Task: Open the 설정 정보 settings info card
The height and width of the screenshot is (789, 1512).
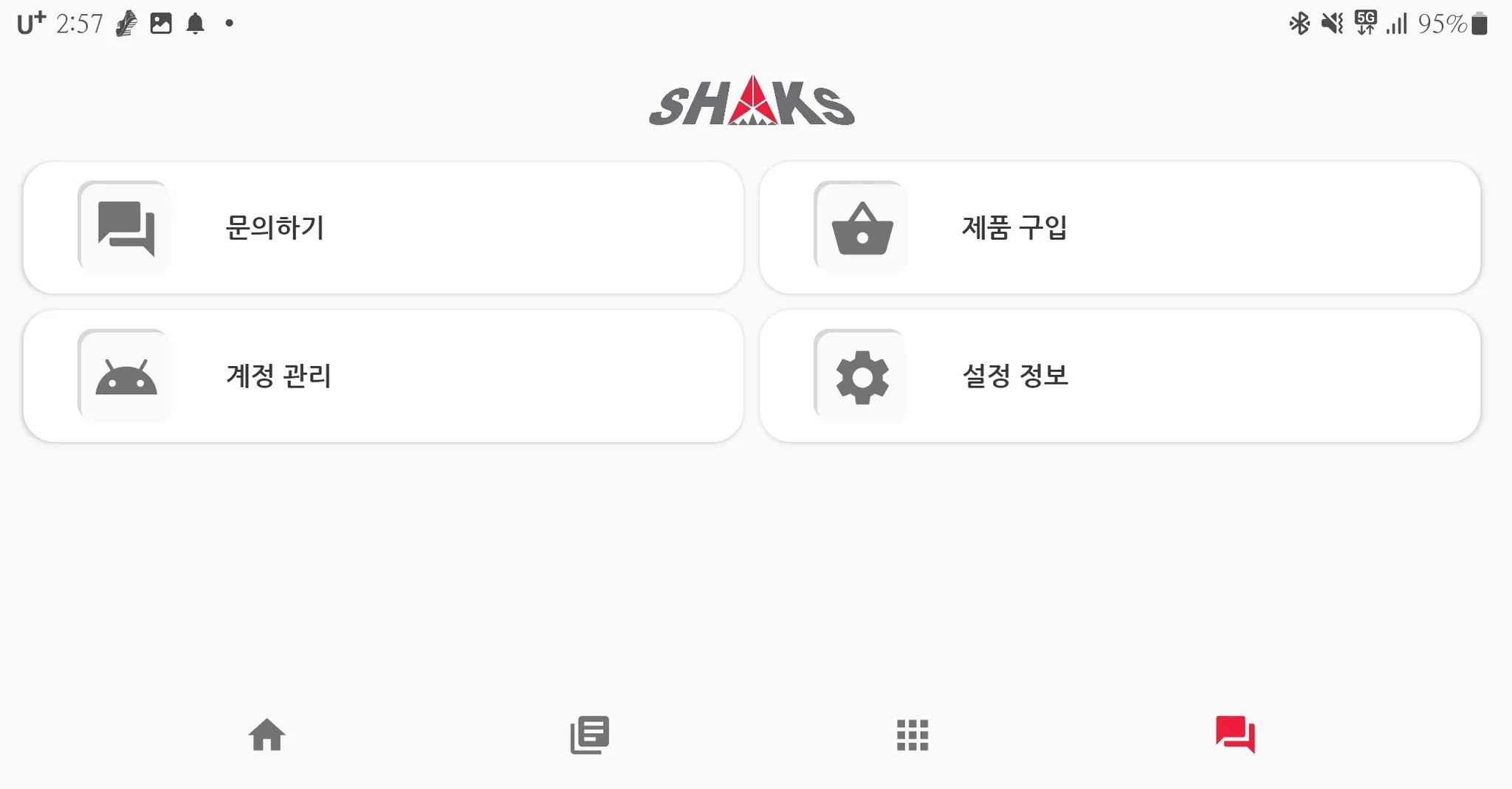Action: (1119, 376)
